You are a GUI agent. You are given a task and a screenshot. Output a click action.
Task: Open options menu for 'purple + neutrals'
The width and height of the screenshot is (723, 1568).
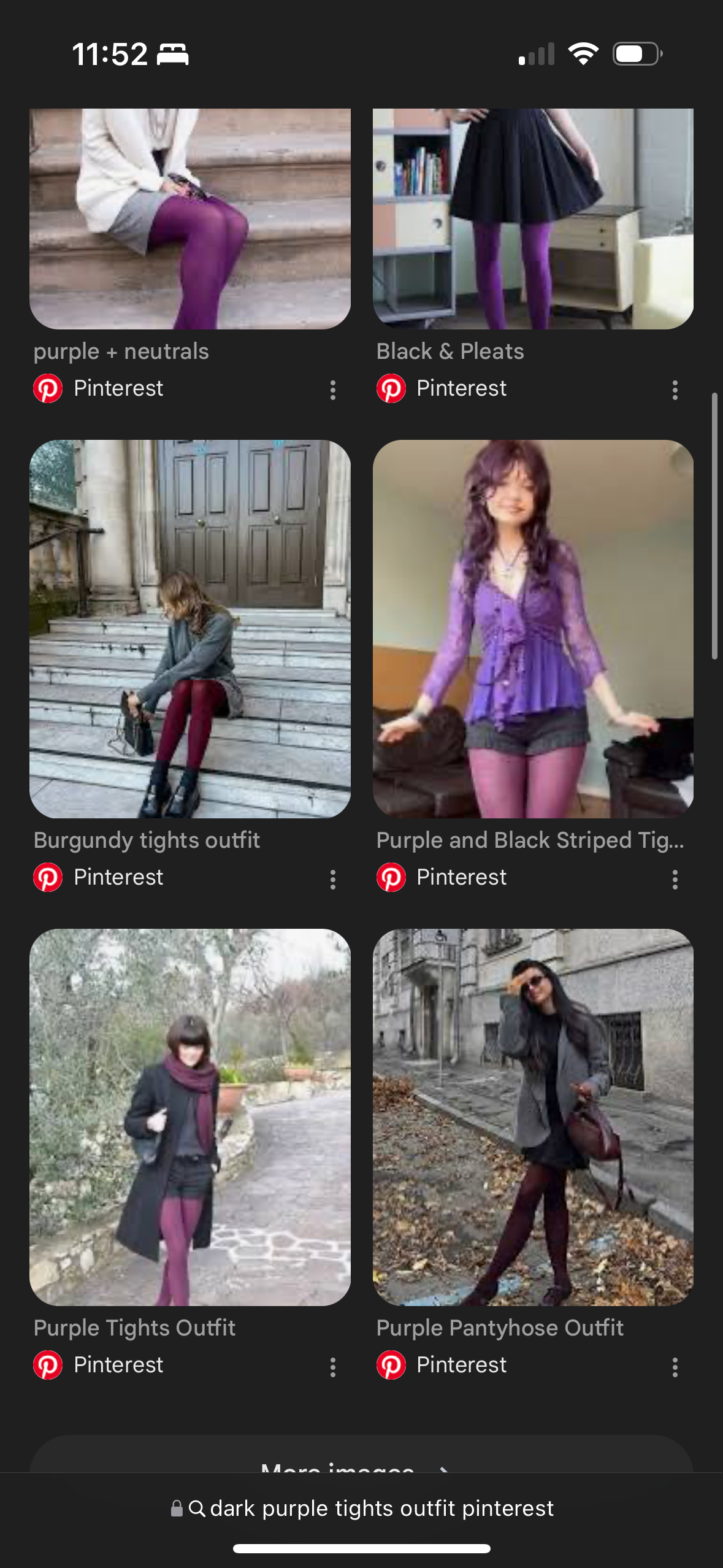point(333,390)
